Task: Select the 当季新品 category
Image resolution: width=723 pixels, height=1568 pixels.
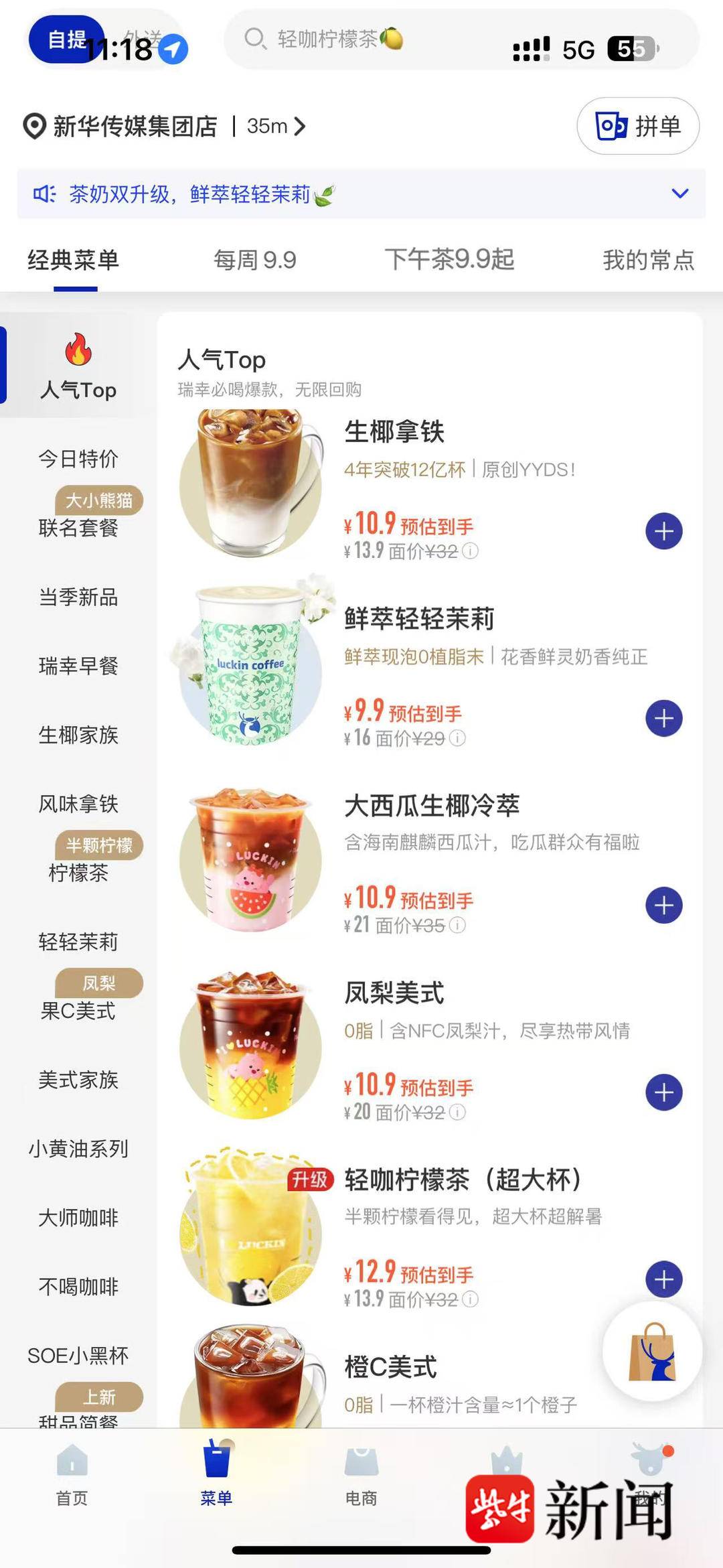Action: [x=78, y=597]
